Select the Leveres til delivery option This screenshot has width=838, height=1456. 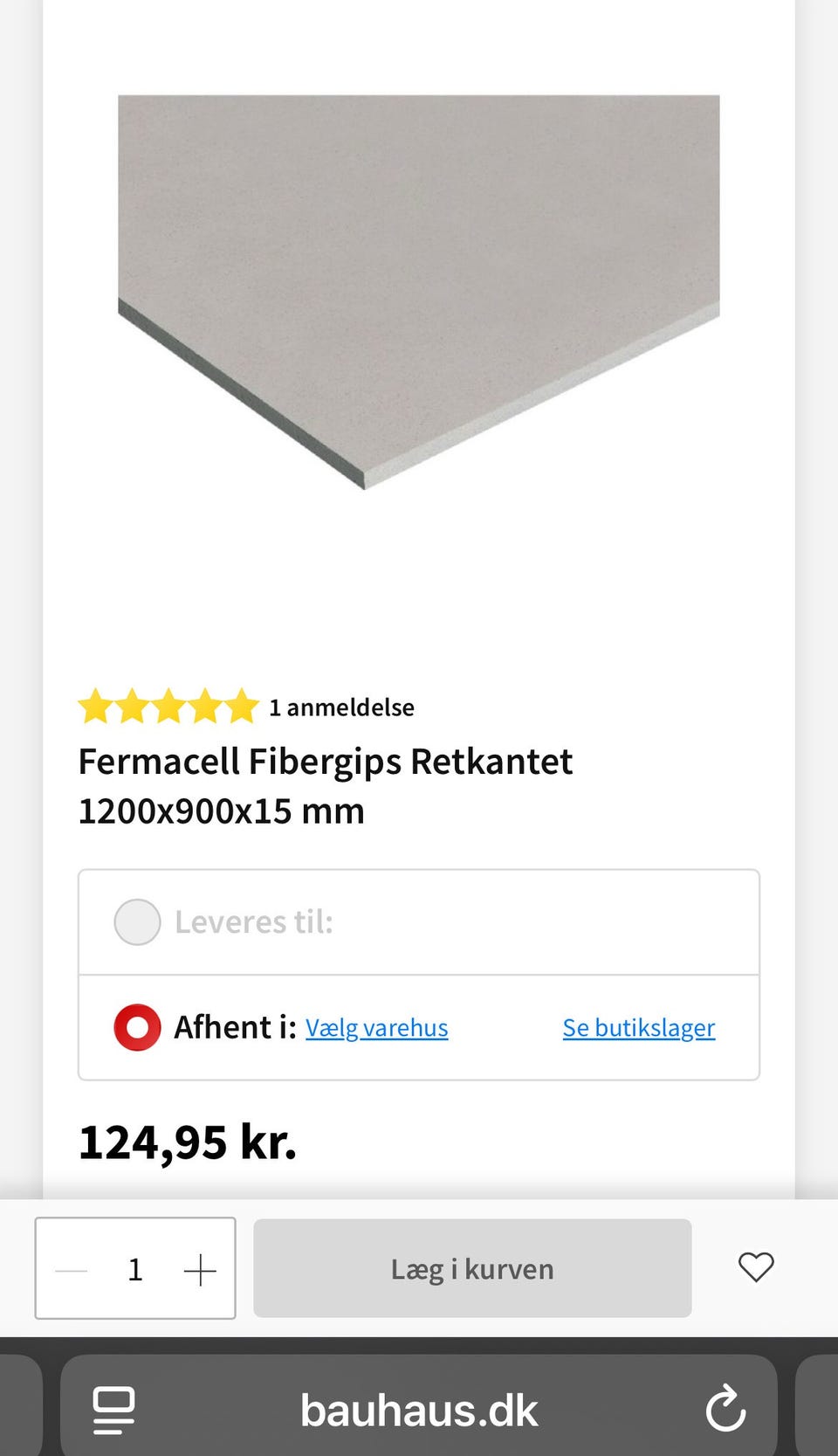[x=137, y=921]
